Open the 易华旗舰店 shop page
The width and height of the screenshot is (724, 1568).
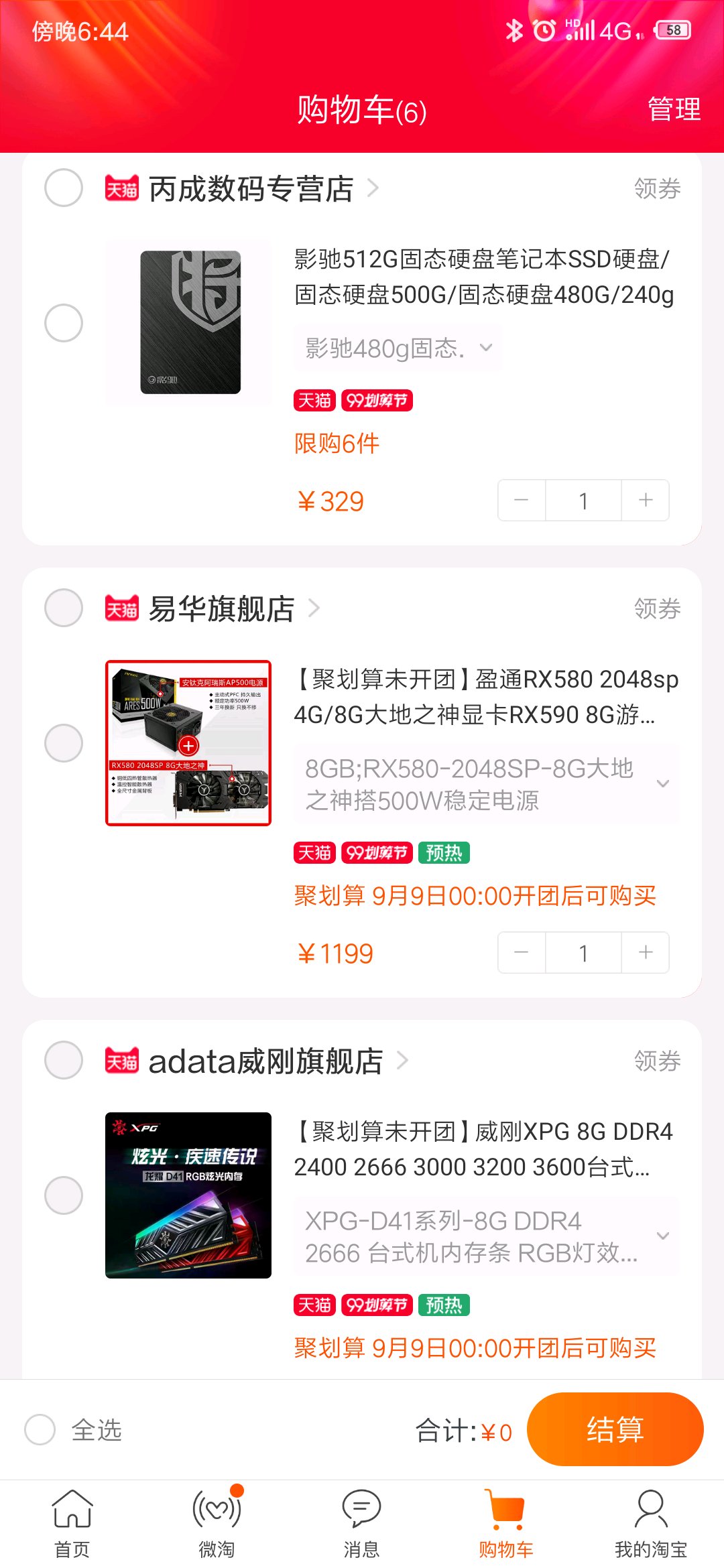[221, 608]
